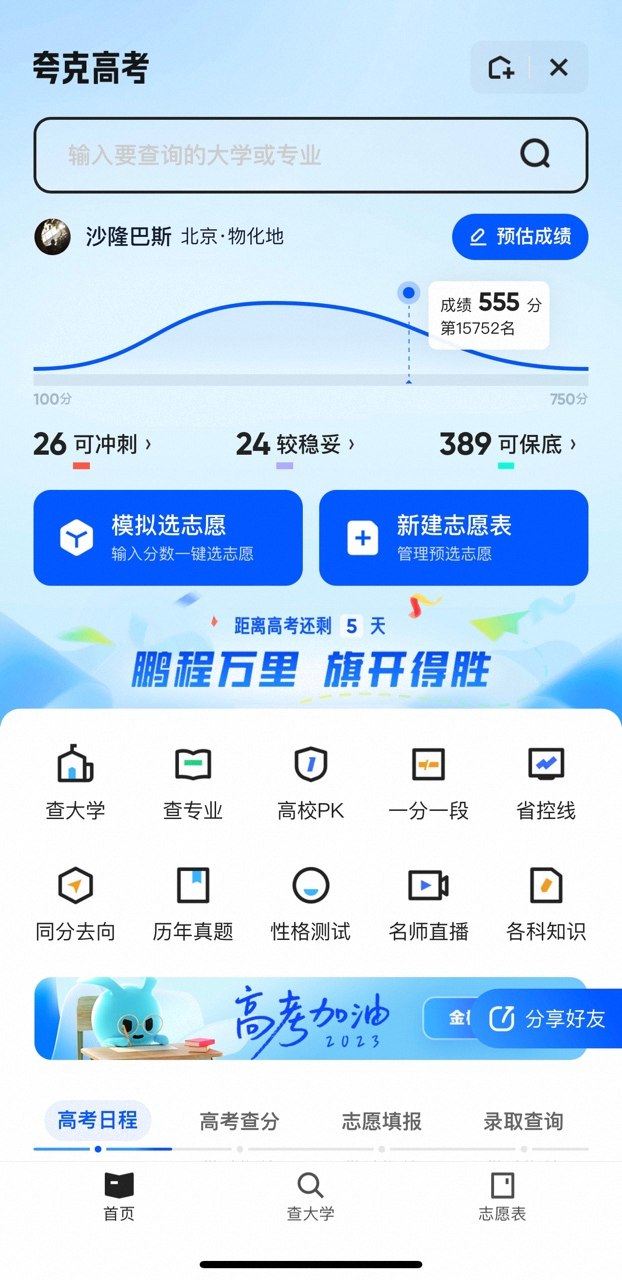Open 同分去向
The image size is (622, 1280).
pyautogui.click(x=75, y=903)
